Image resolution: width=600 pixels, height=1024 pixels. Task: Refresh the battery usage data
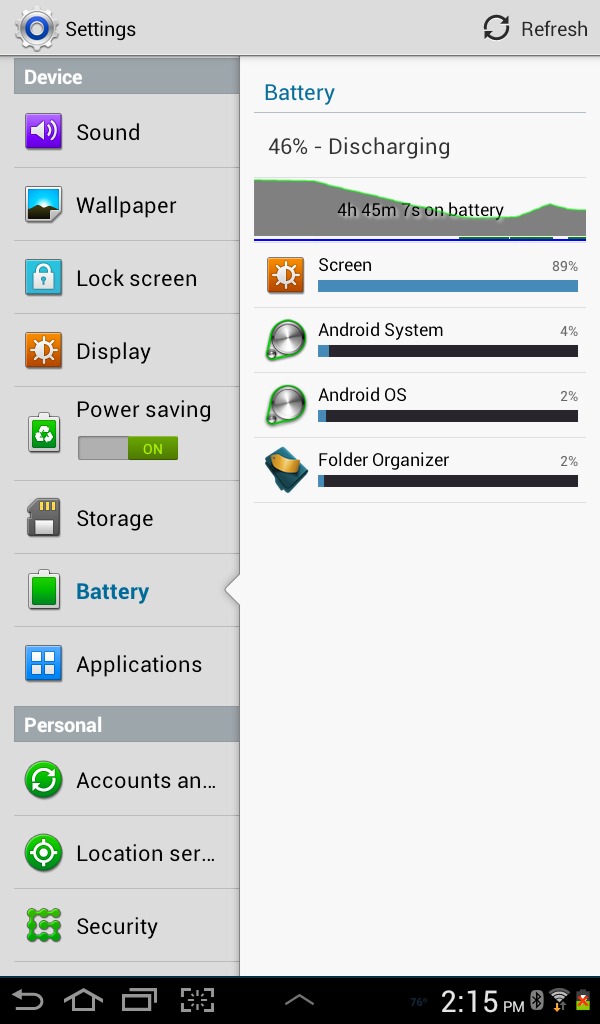click(x=535, y=28)
